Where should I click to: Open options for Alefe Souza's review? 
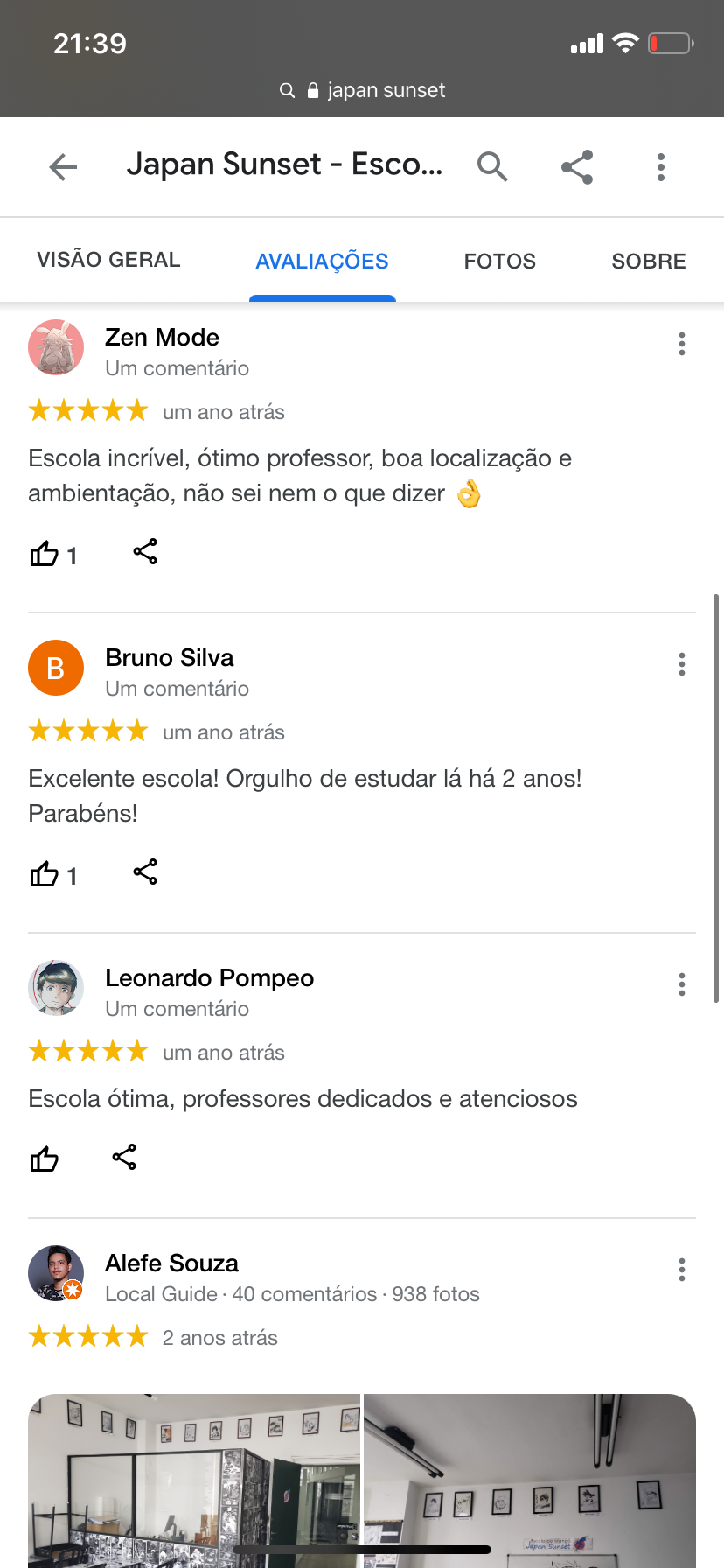coord(682,1270)
